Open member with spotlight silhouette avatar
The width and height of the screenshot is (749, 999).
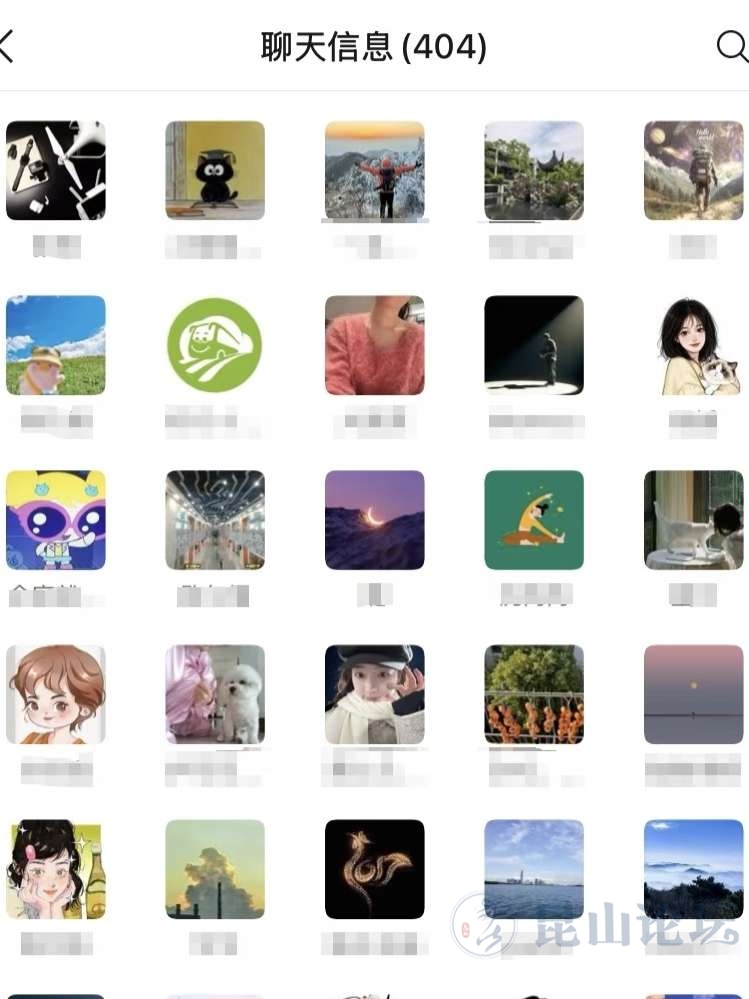coord(534,345)
